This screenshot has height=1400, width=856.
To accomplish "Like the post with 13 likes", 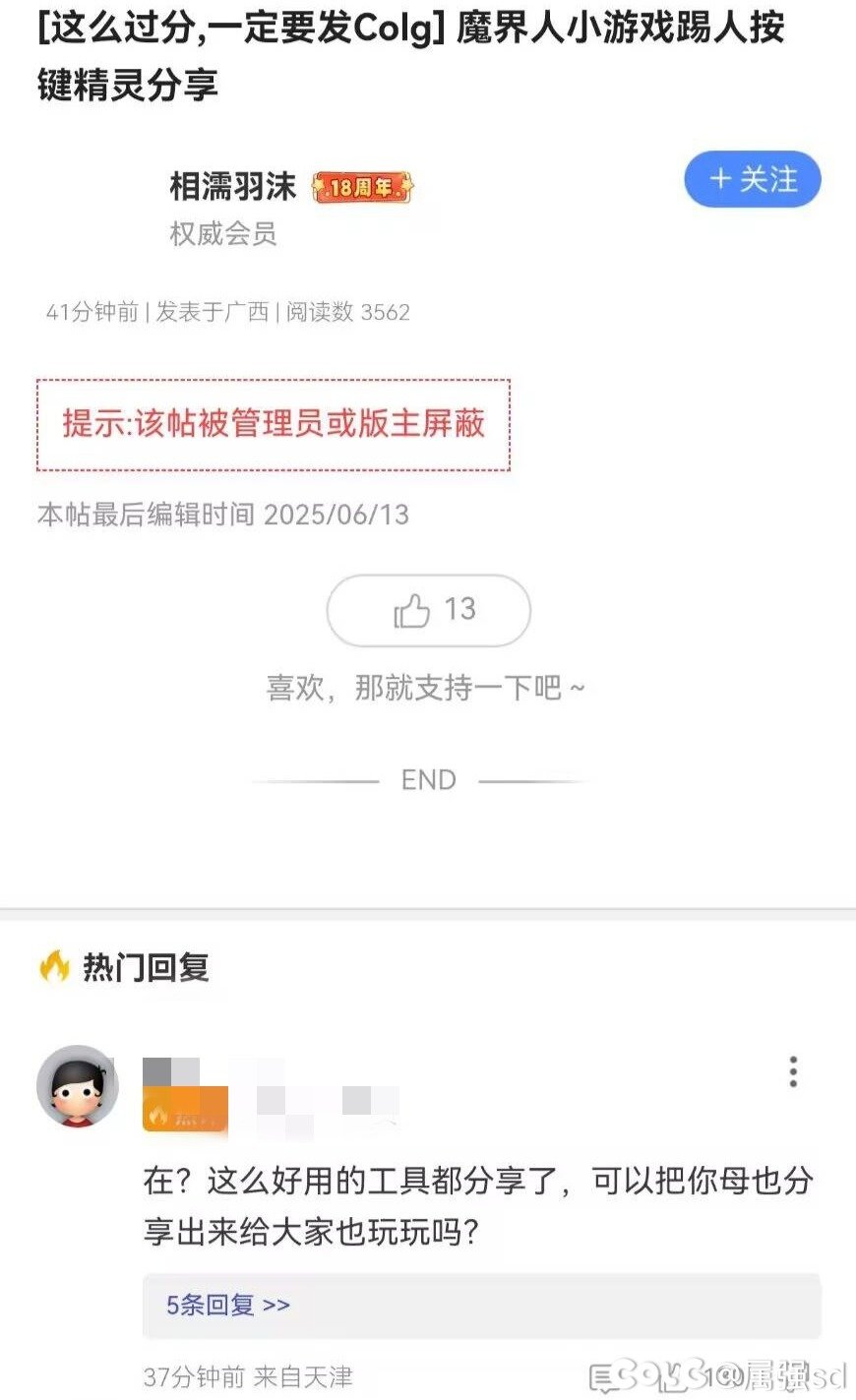I will [429, 610].
